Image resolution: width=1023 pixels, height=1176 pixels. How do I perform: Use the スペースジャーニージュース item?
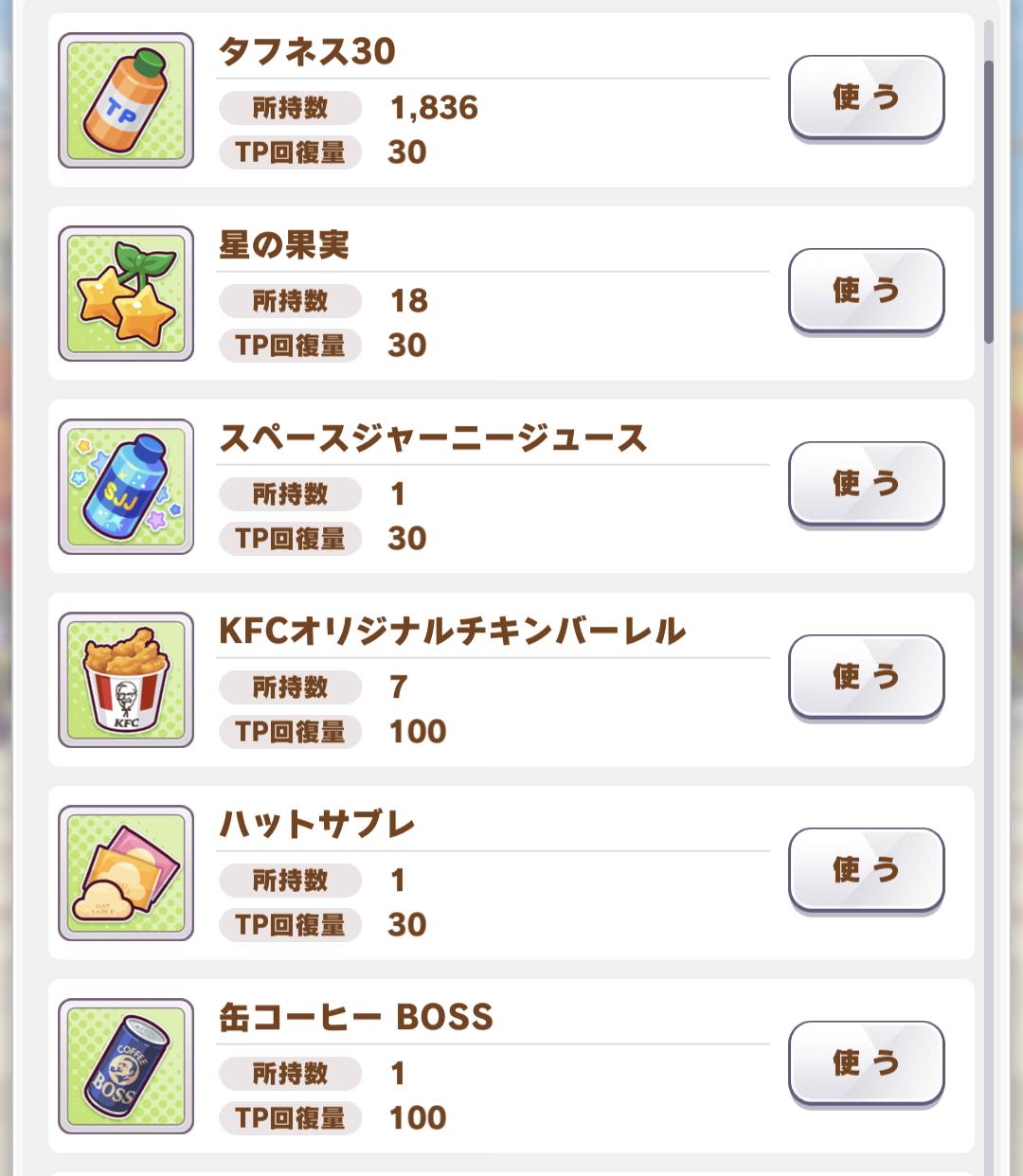tap(866, 483)
